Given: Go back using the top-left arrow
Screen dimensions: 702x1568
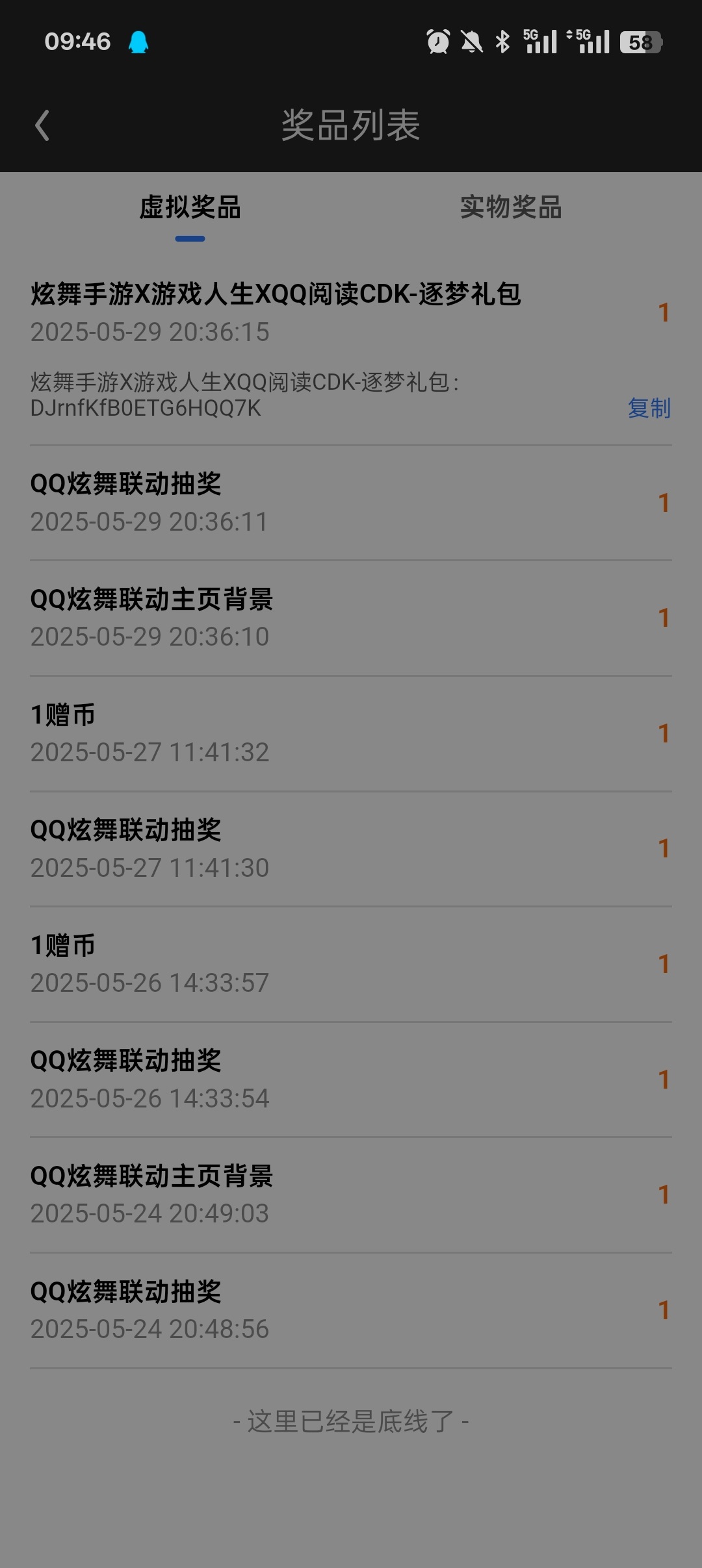Looking at the screenshot, I should click(x=42, y=125).
